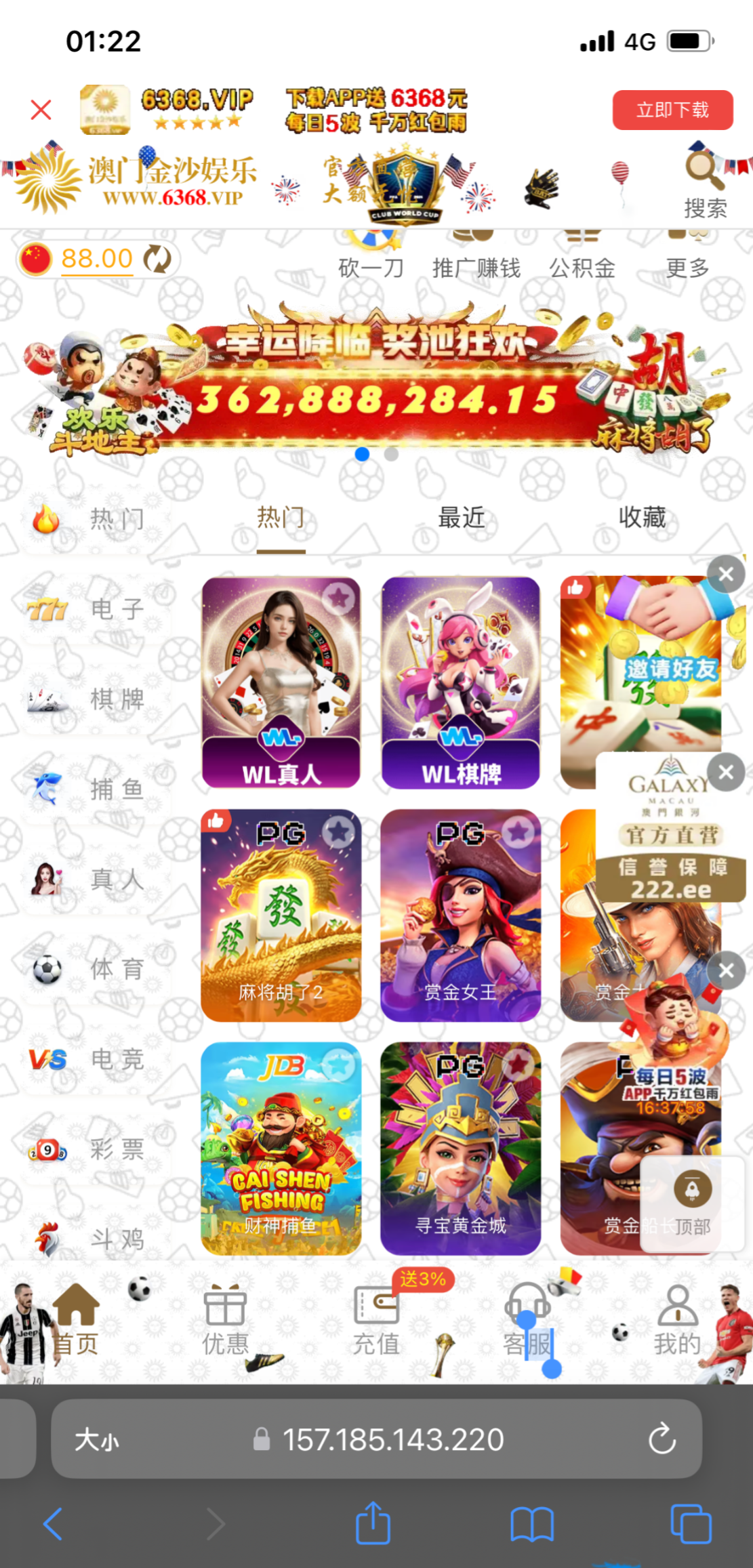
Task: Favorite the 麻将胡了2 game with star
Action: [x=338, y=831]
